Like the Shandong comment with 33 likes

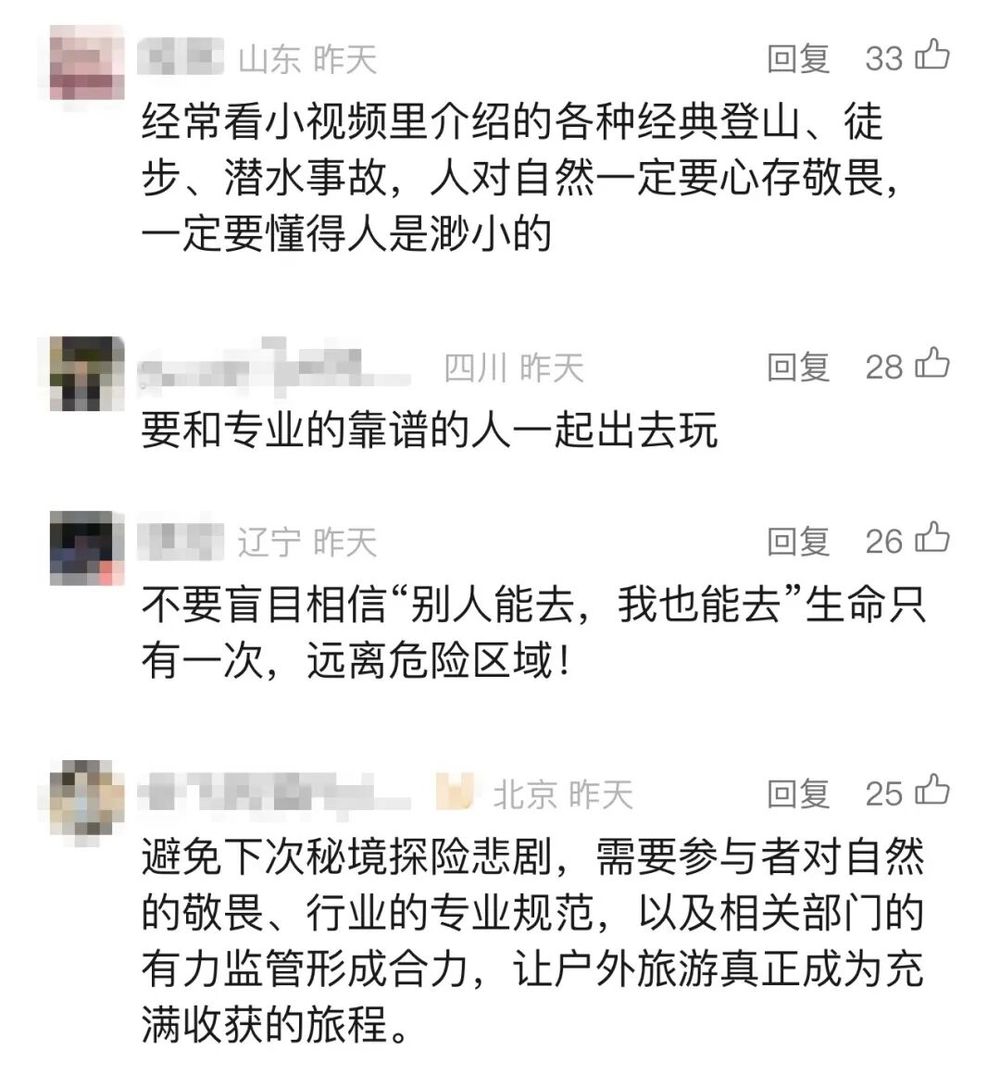(x=932, y=57)
